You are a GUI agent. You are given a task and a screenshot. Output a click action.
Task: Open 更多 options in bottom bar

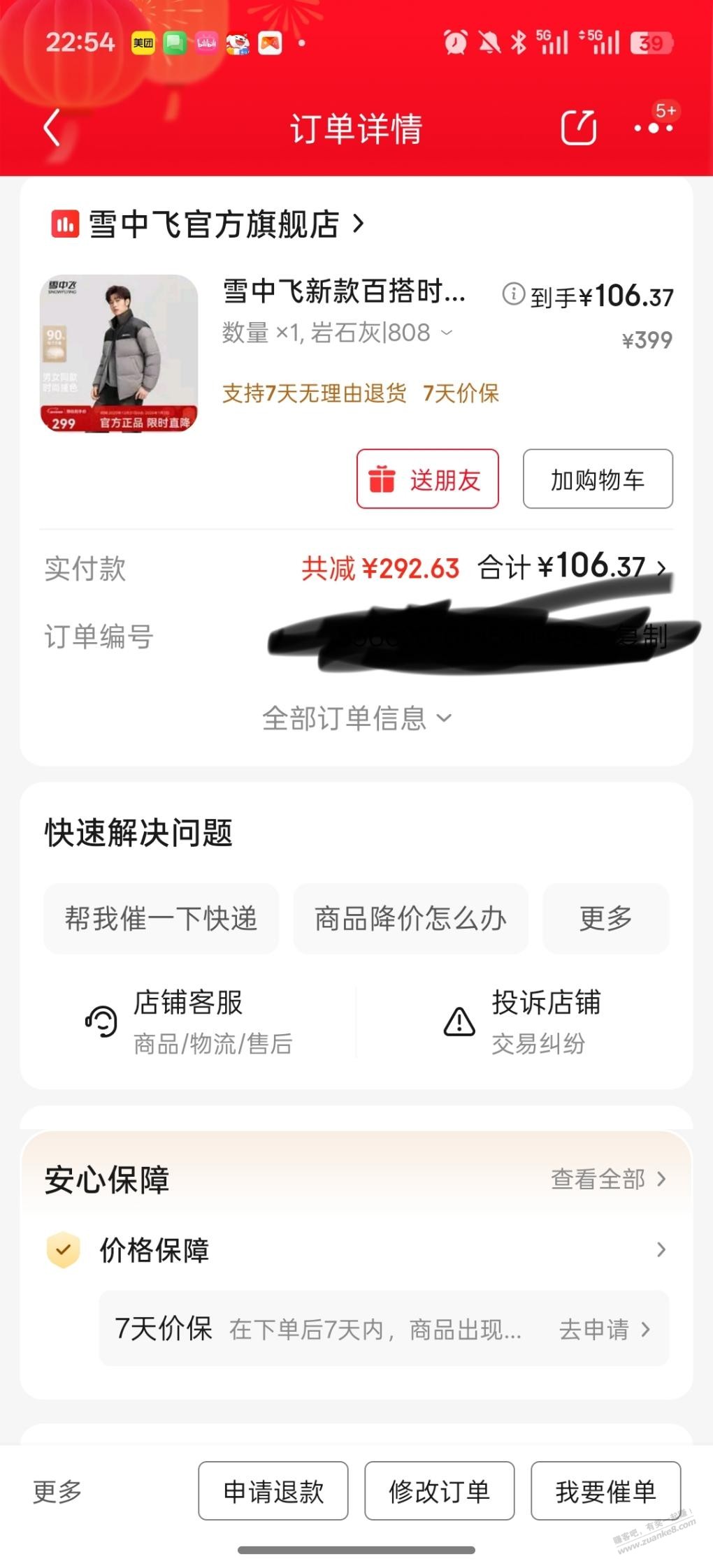pos(57,1491)
